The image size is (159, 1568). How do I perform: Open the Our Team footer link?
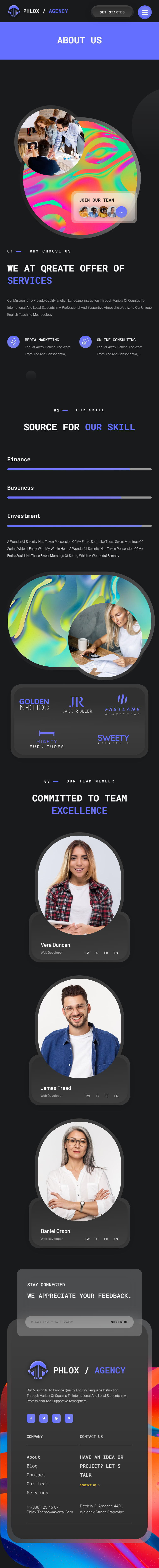click(x=37, y=1483)
